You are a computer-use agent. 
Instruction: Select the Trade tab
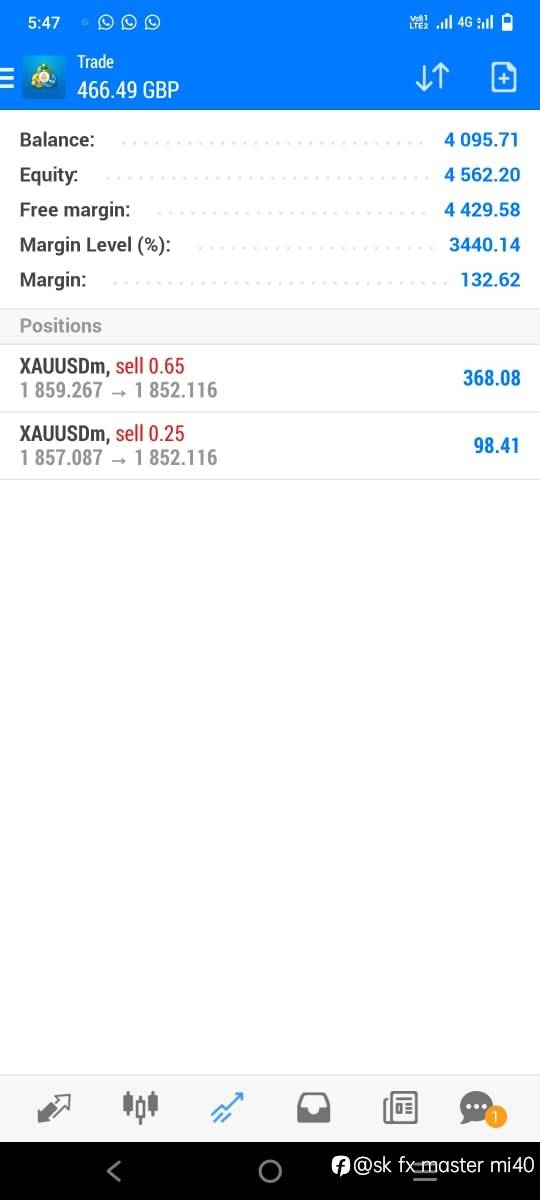(227, 1107)
